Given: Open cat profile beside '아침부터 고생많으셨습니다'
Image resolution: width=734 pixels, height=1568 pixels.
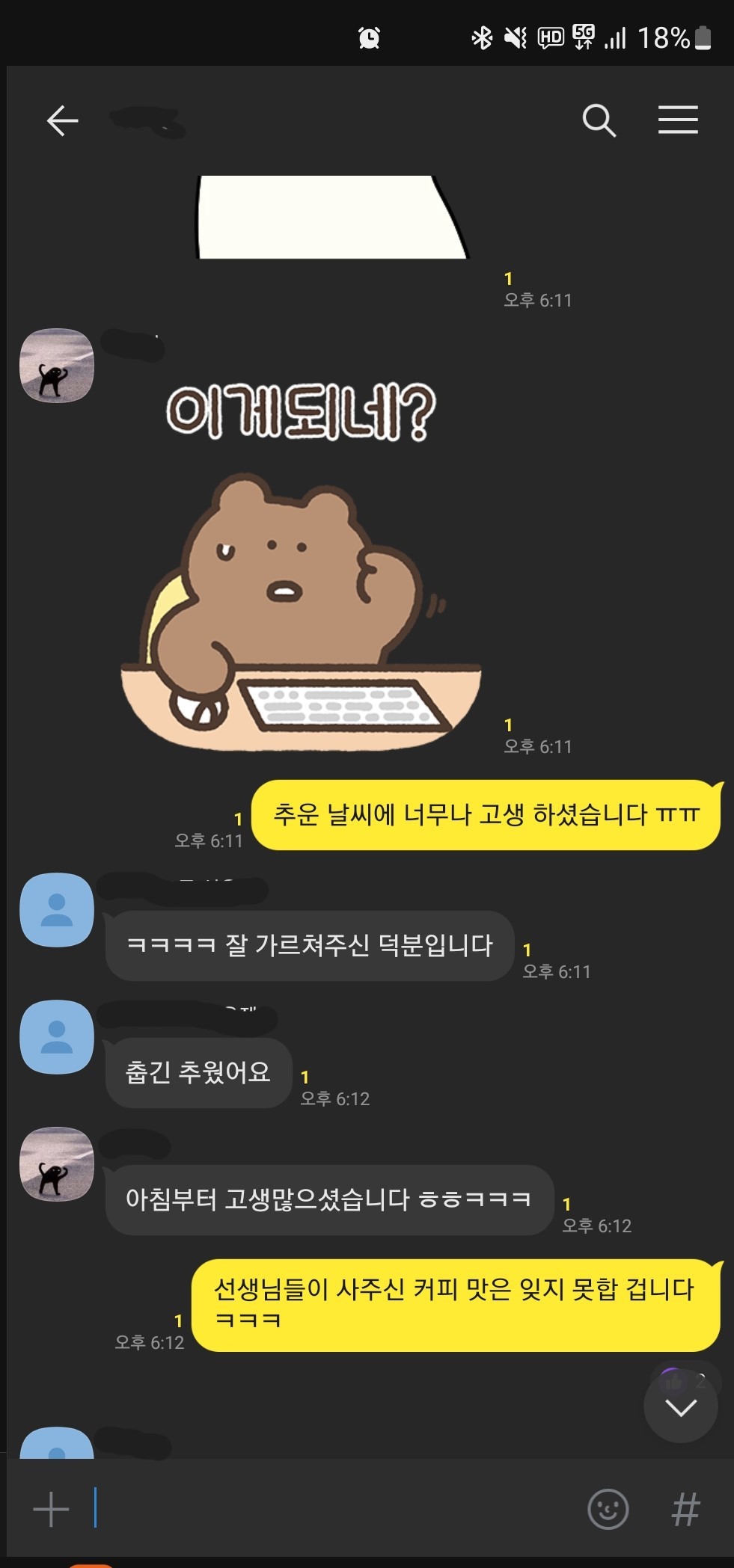Looking at the screenshot, I should (x=57, y=1164).
